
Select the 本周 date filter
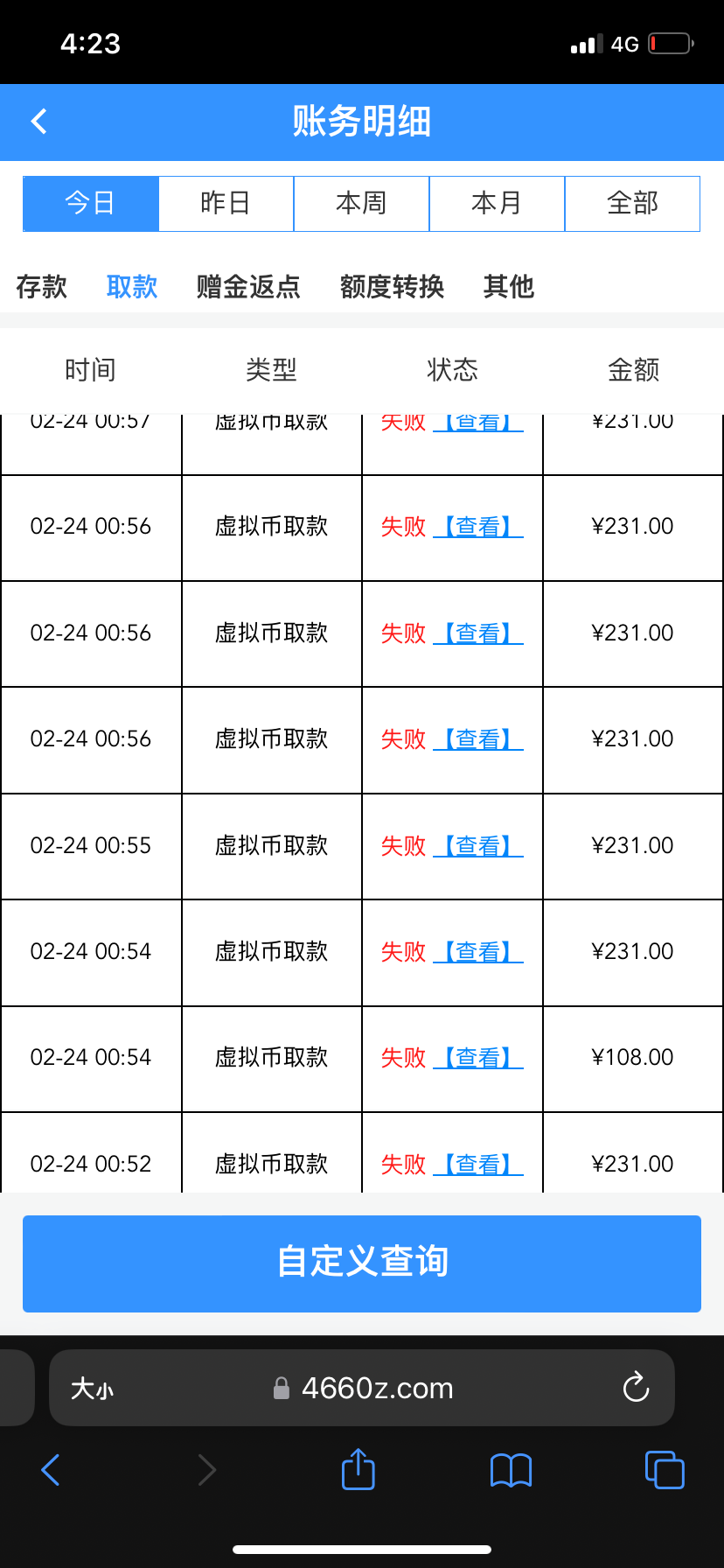pos(361,204)
